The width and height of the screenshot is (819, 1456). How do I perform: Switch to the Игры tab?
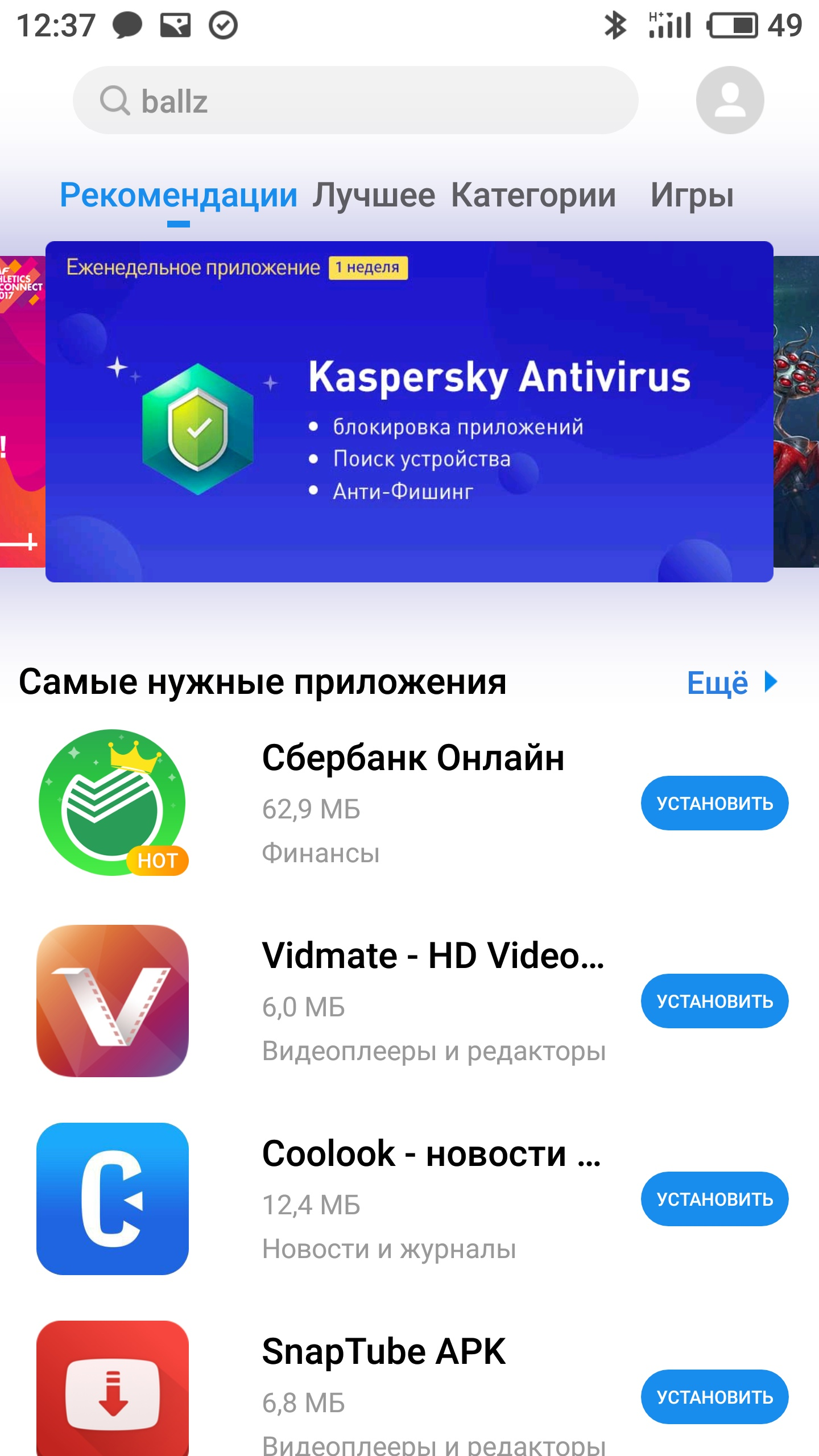[x=692, y=195]
